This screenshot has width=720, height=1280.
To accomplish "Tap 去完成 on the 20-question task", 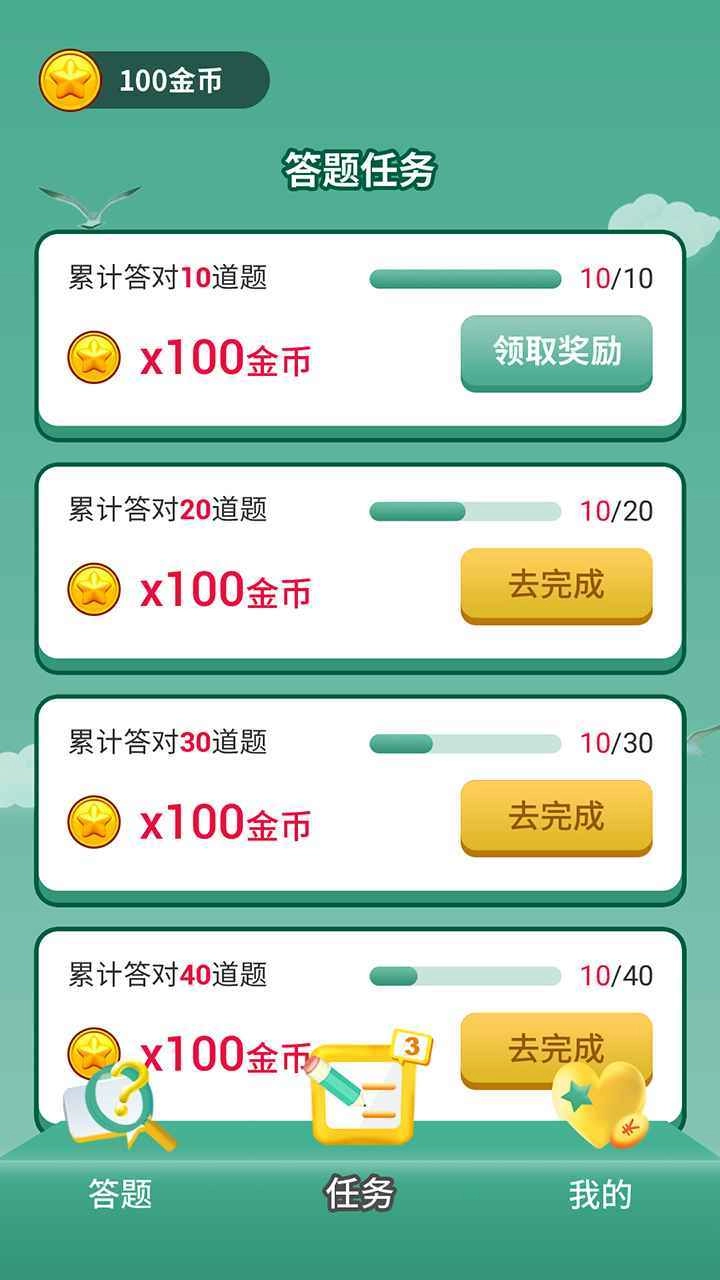I will tap(555, 585).
